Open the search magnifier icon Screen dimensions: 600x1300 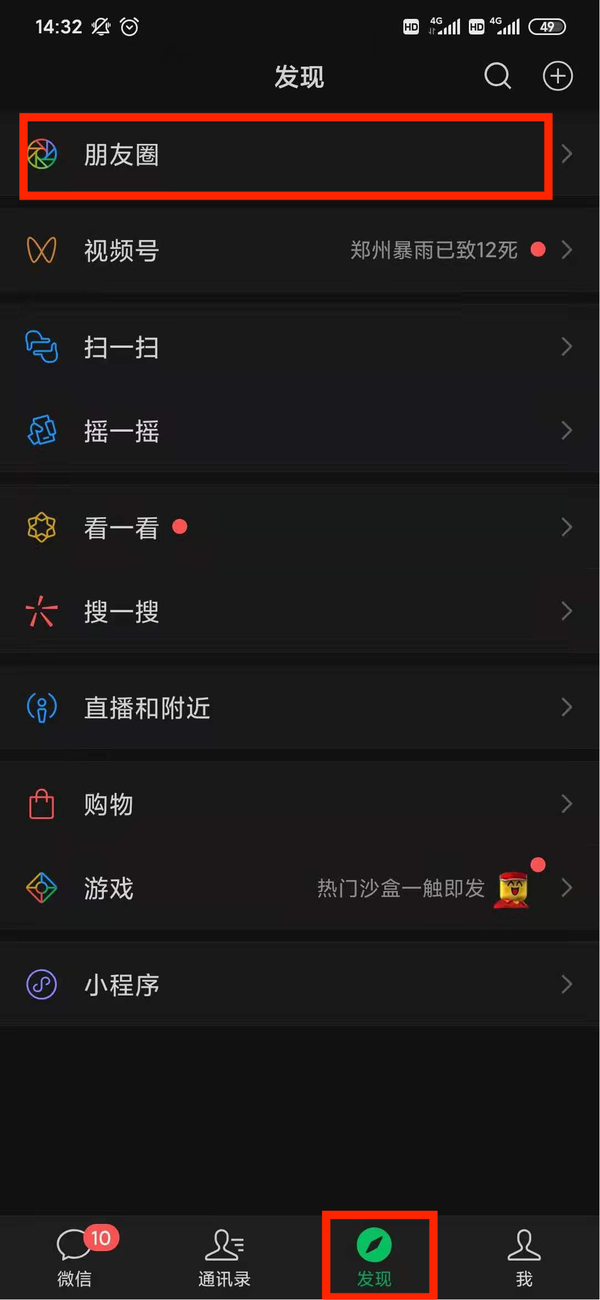(497, 76)
